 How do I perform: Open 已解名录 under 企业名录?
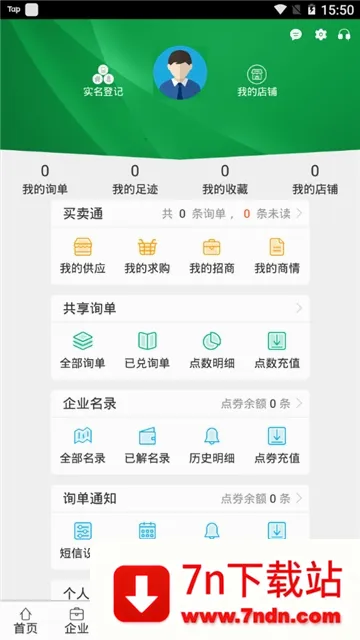point(147,445)
